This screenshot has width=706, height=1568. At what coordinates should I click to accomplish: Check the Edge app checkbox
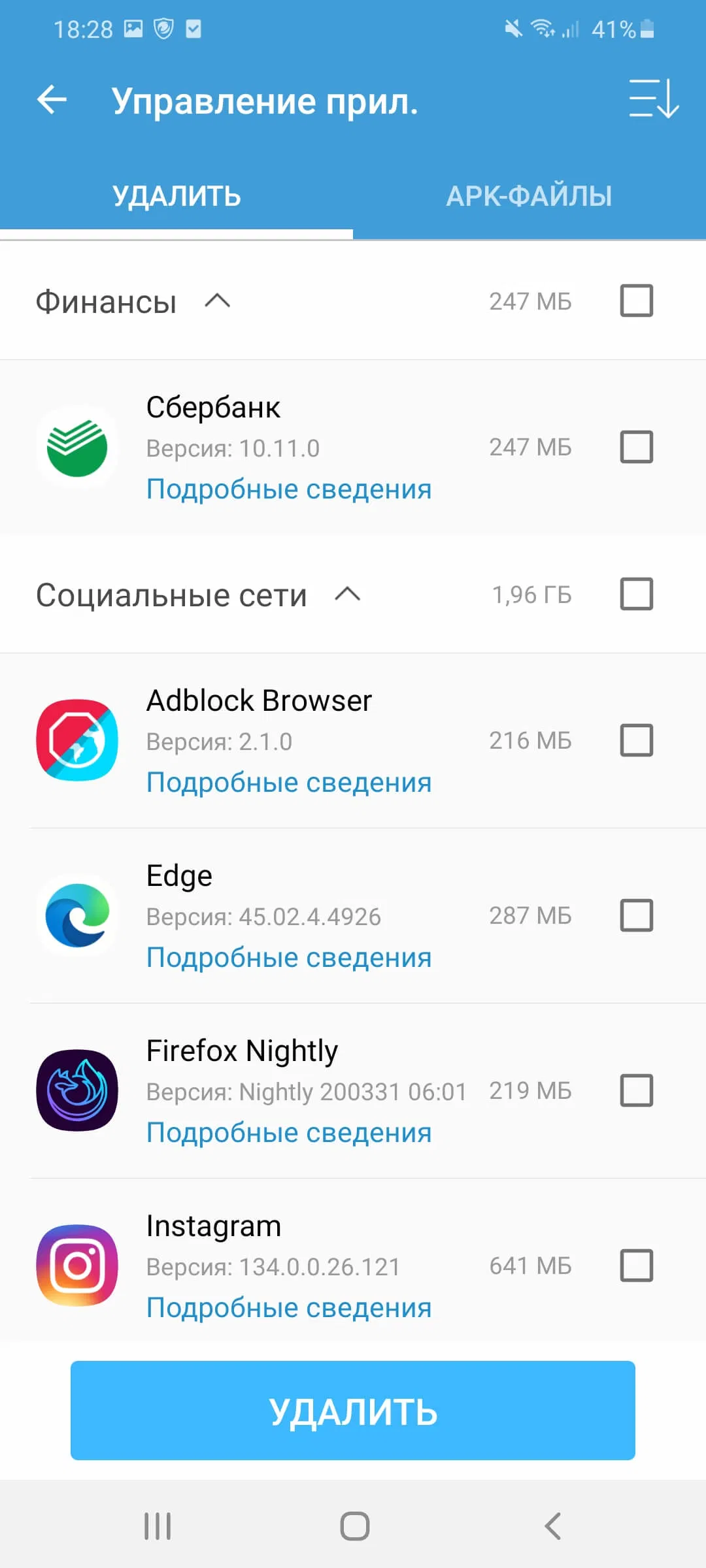click(636, 915)
